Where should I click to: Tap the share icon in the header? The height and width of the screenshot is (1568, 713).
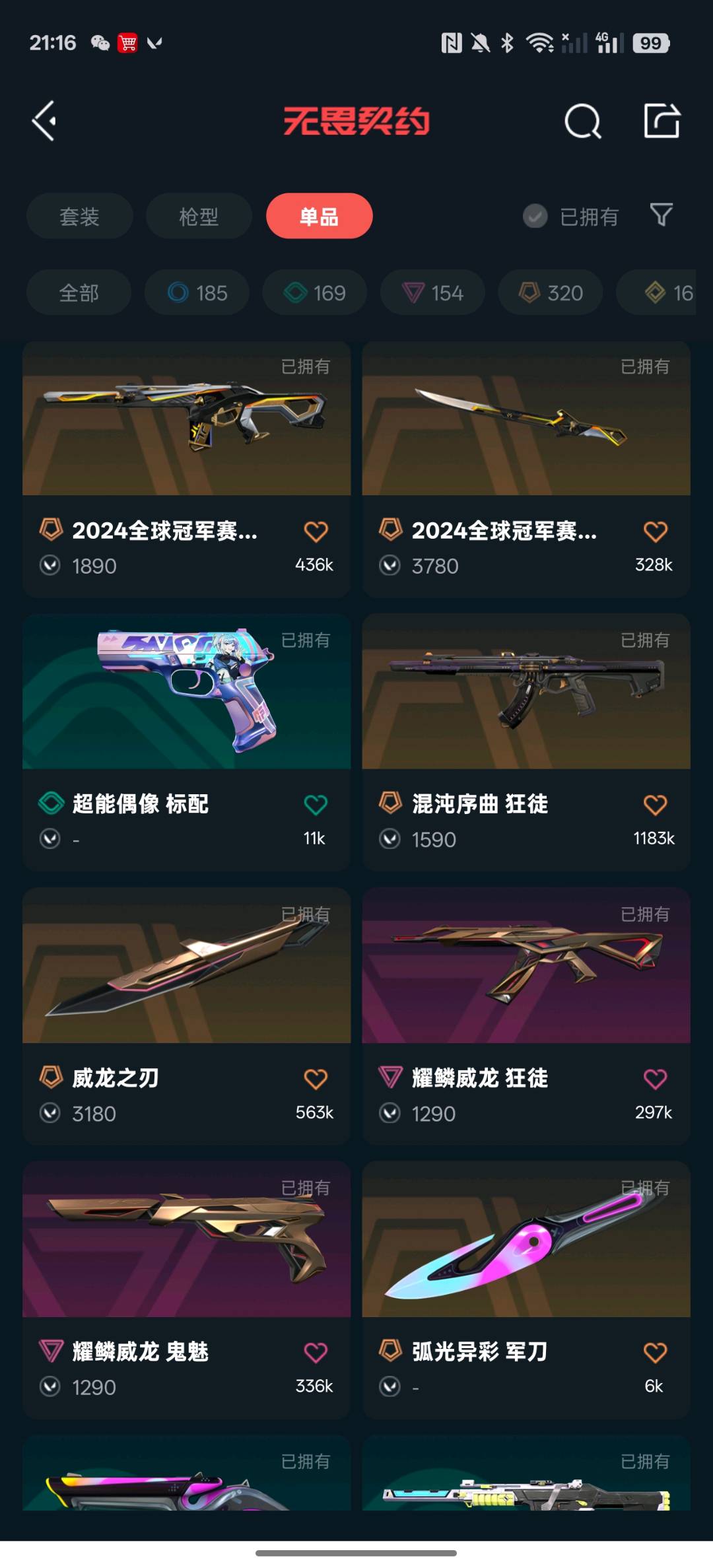pos(662,121)
